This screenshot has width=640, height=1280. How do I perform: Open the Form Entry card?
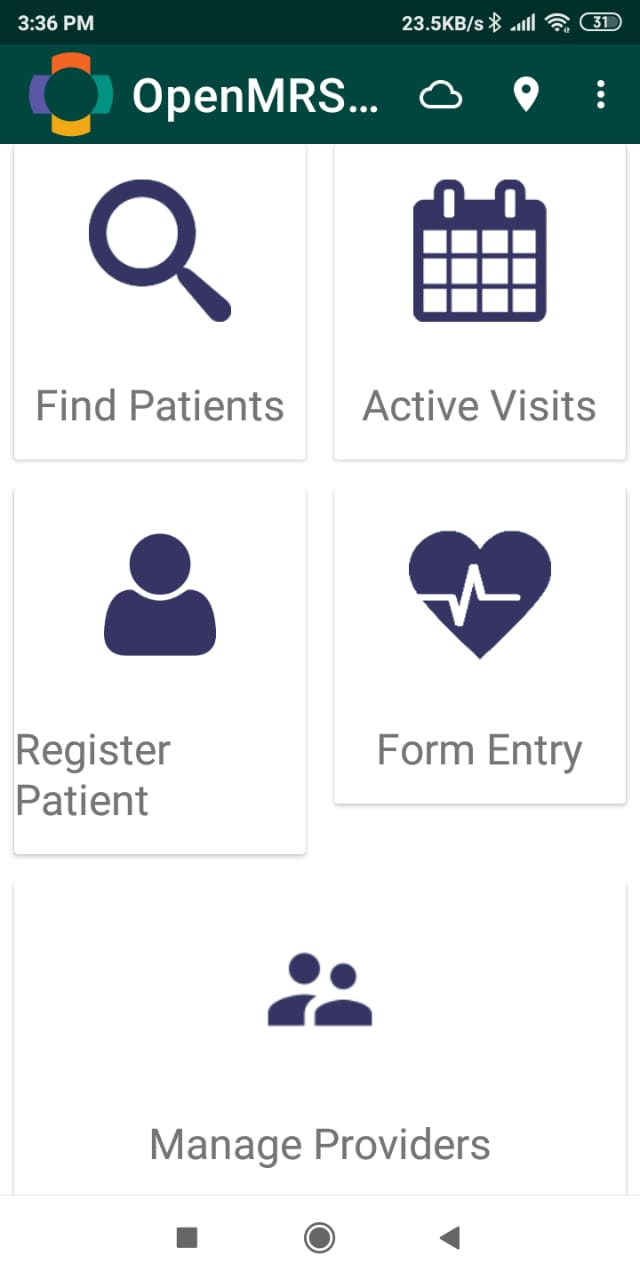tap(480, 646)
